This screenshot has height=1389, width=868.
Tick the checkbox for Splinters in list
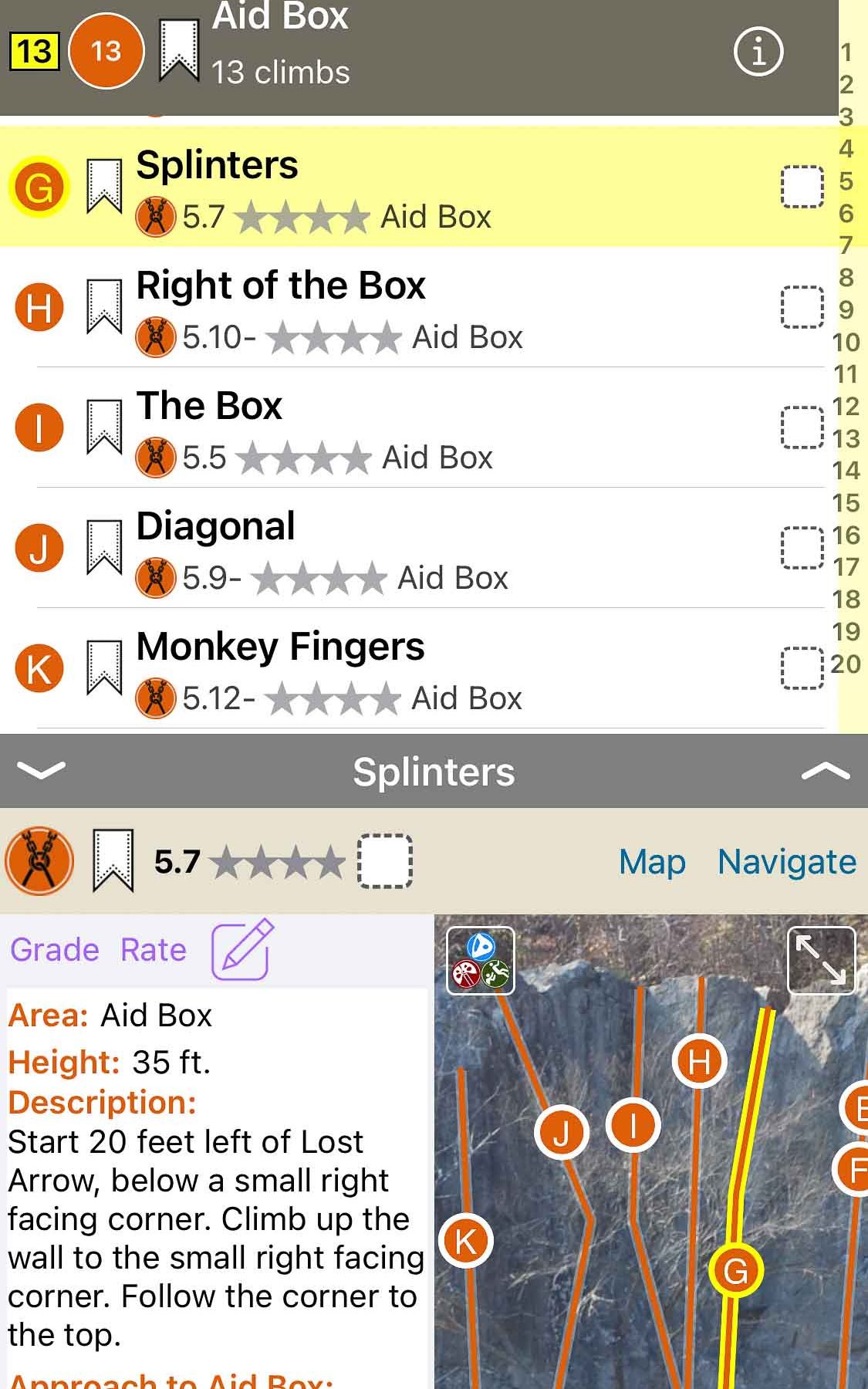[x=802, y=187]
